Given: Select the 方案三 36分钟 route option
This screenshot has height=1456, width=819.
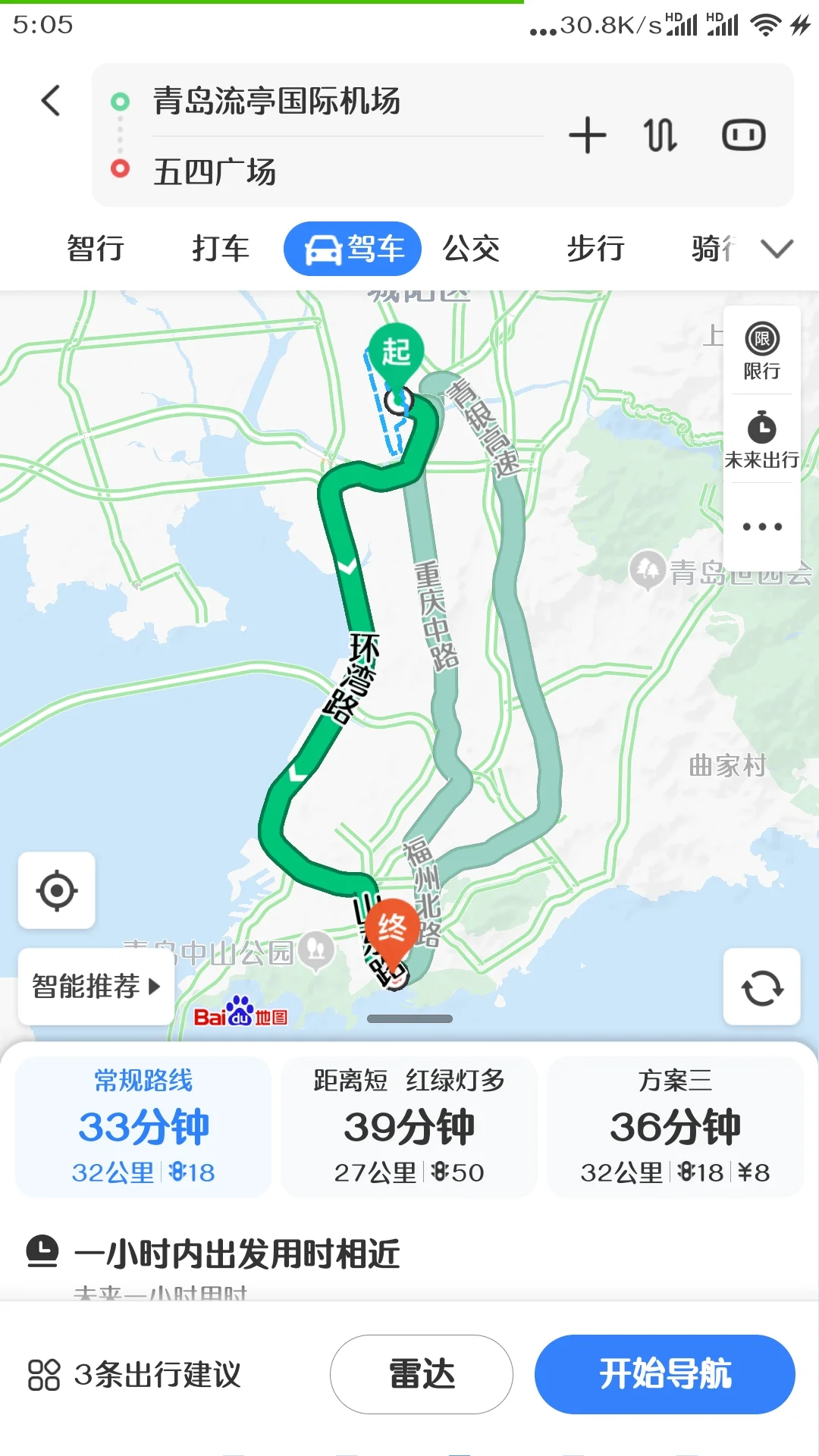Looking at the screenshot, I should coord(675,1128).
